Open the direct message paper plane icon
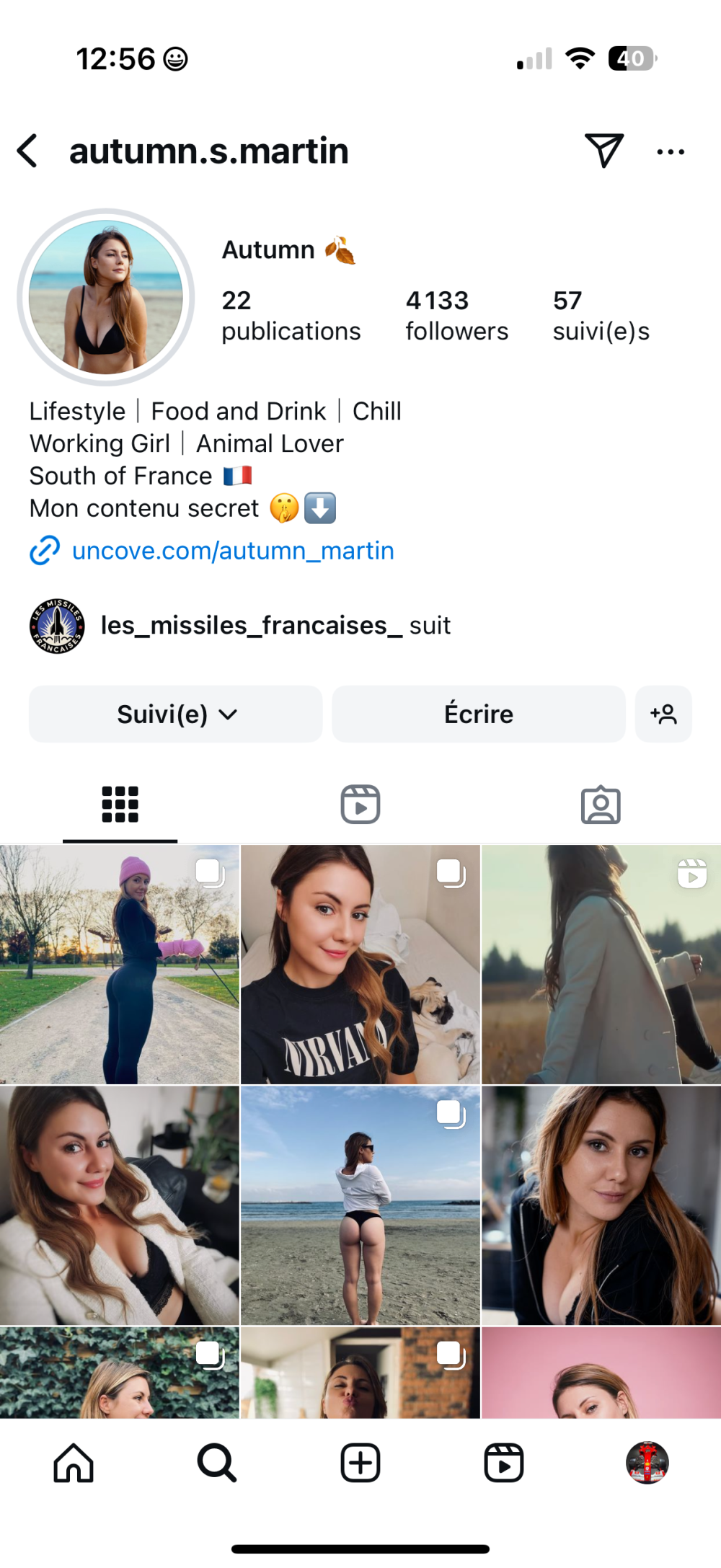Screen dimensions: 721x1568 coord(603,151)
